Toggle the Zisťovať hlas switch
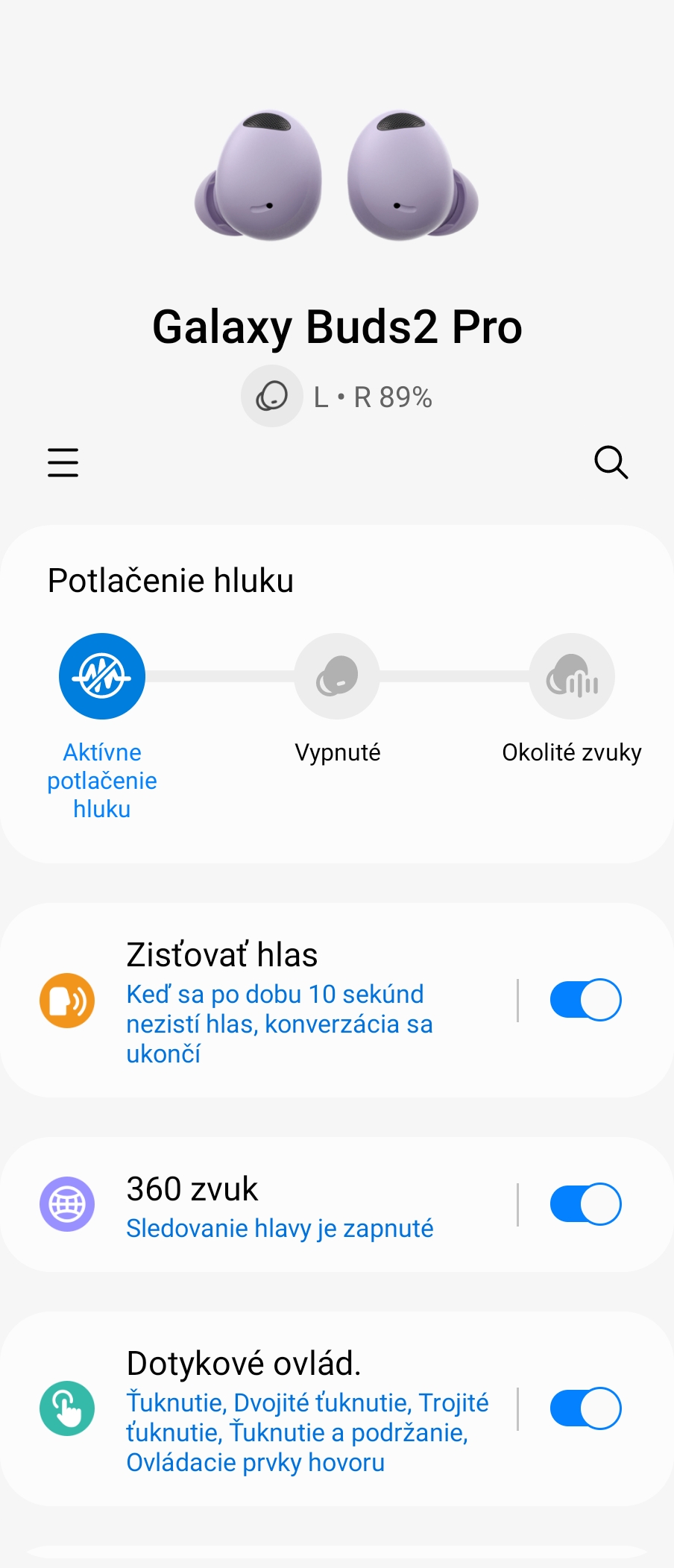Screen dimensions: 674x1568 (x=585, y=1000)
